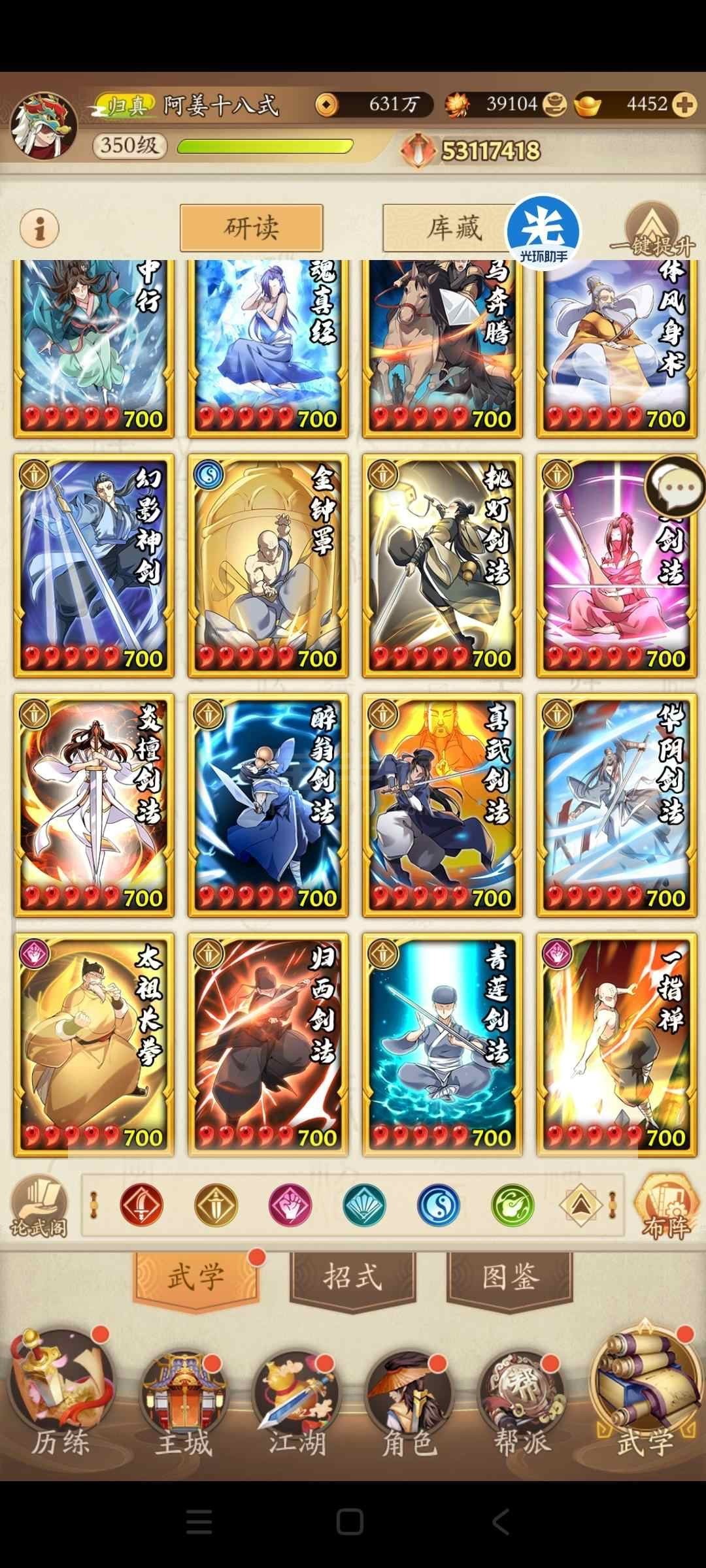
Task: Open the chat bubble icon
Action: coord(675,487)
